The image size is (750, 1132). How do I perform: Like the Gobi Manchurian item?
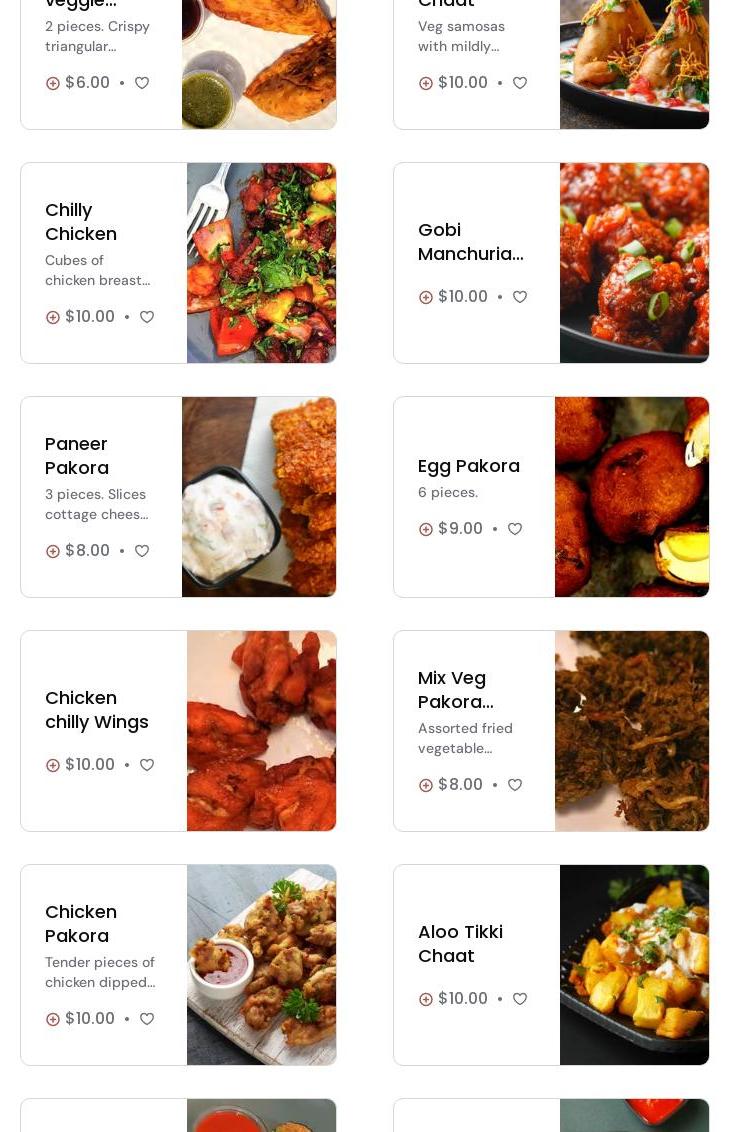click(x=520, y=297)
